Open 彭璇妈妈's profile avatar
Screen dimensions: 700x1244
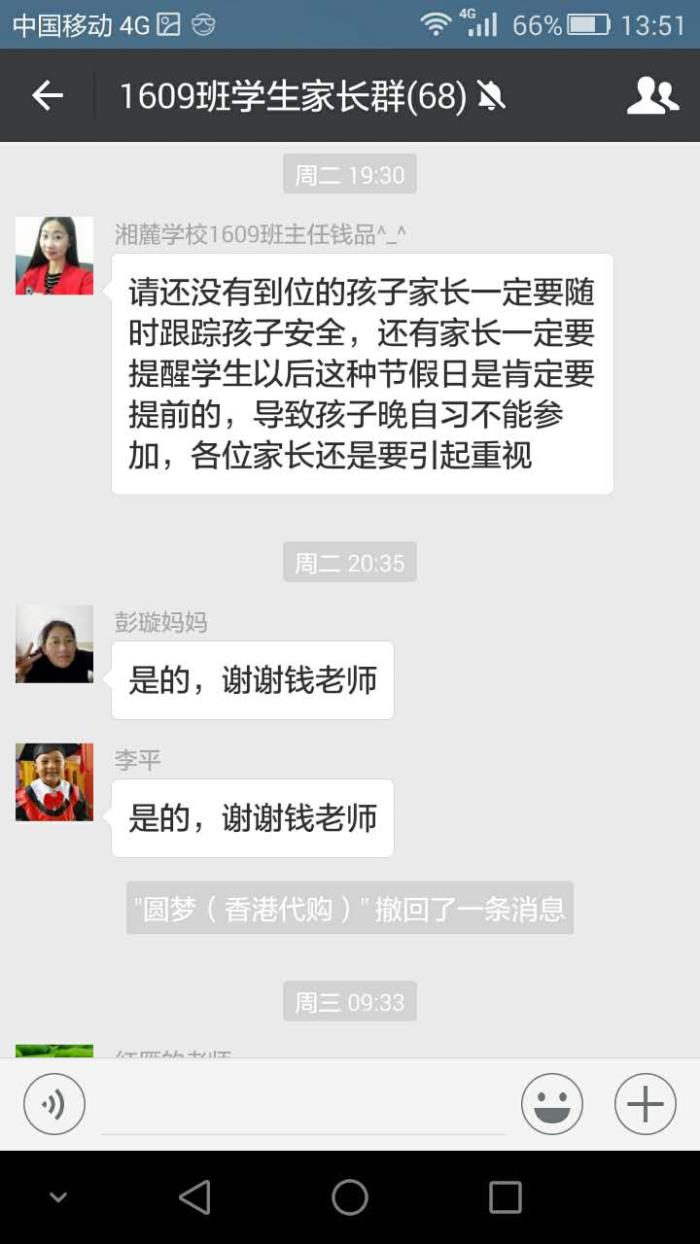click(x=54, y=644)
